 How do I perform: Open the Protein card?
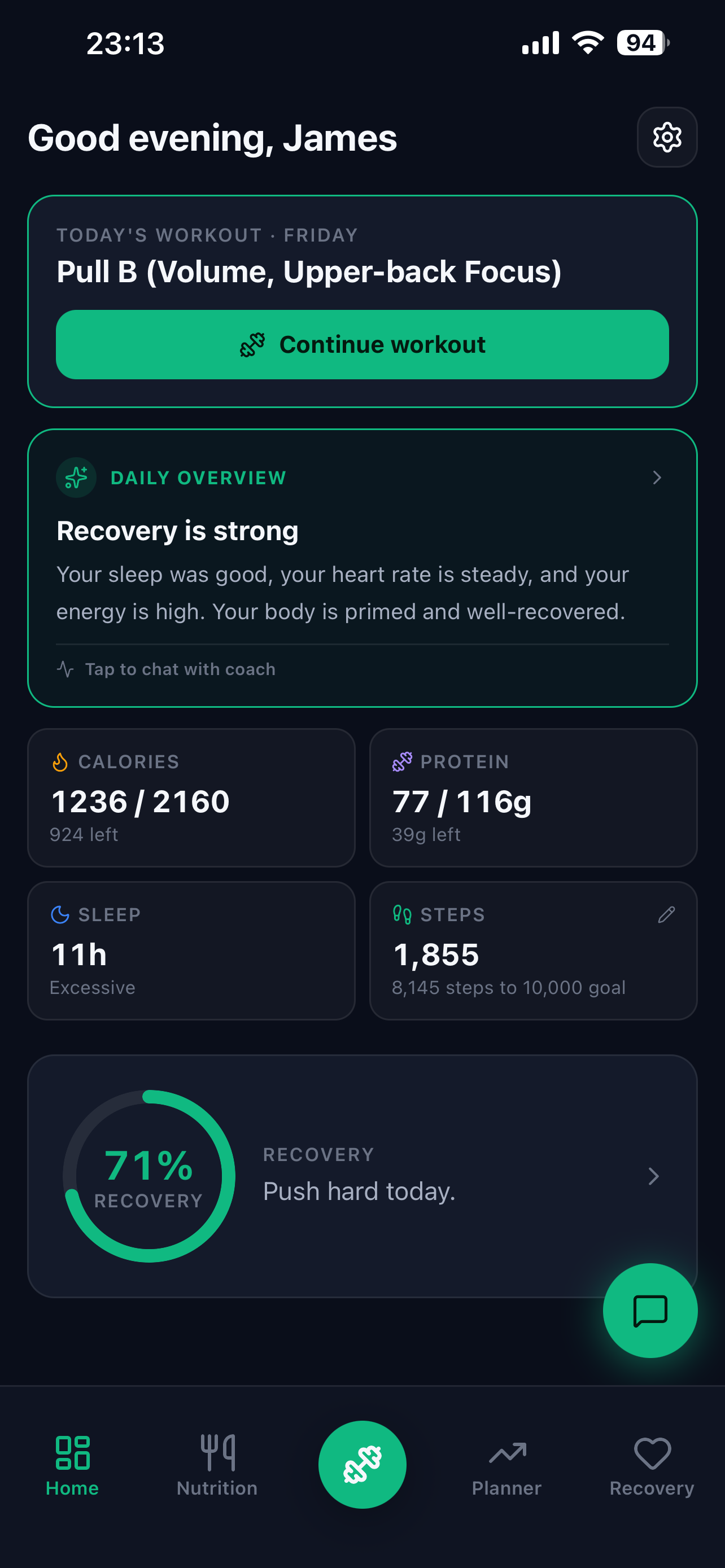(x=533, y=798)
